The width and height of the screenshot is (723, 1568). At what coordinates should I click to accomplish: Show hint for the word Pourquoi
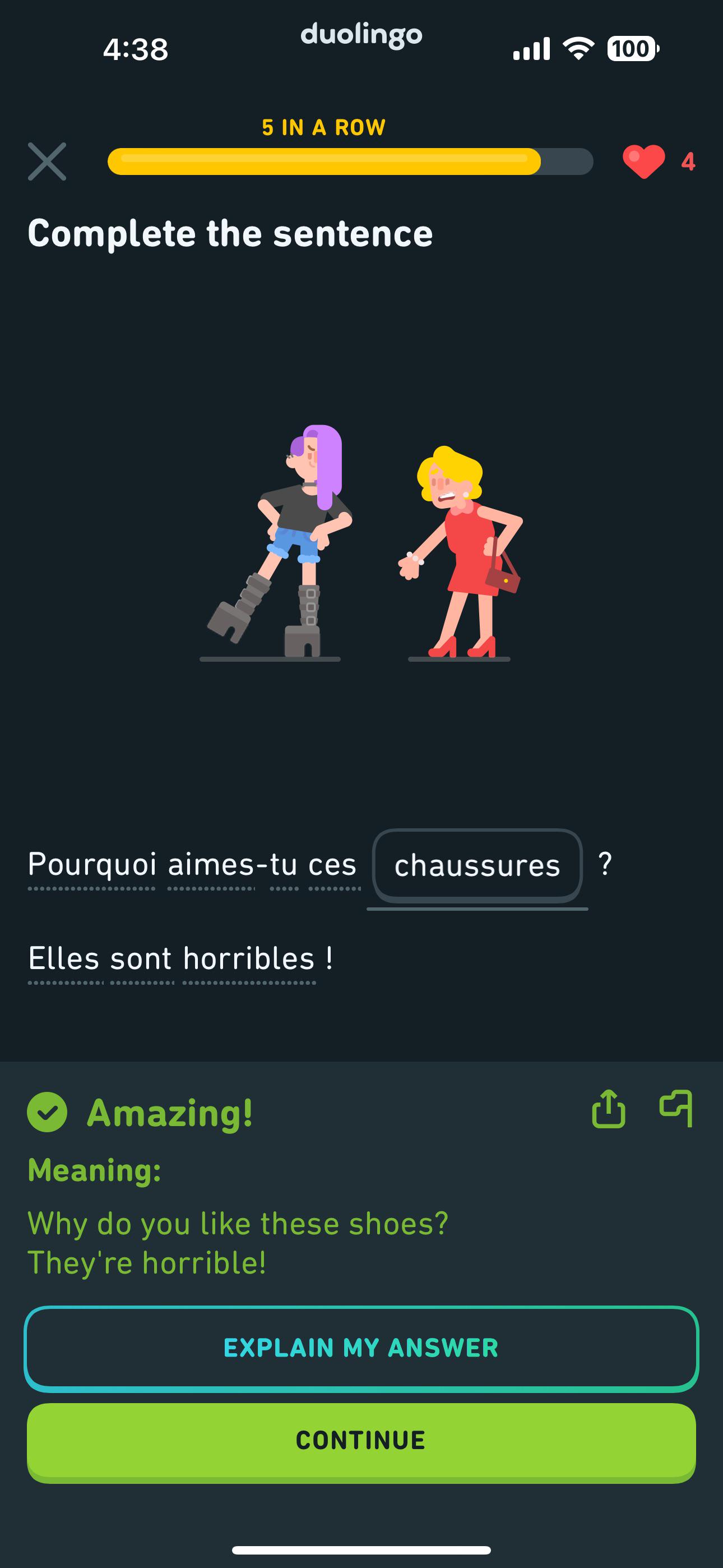92,865
